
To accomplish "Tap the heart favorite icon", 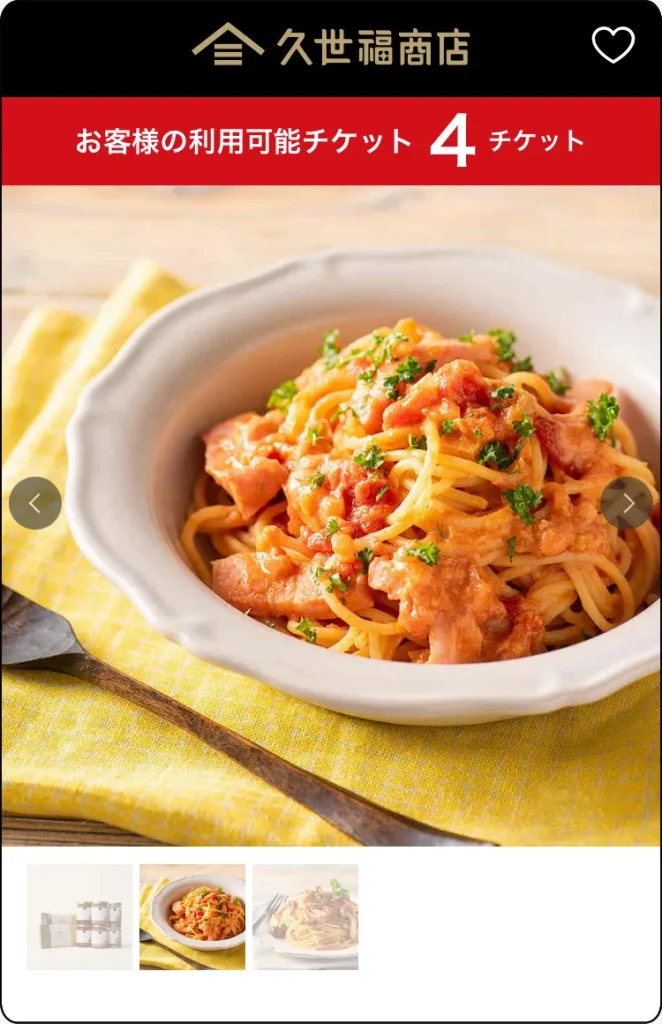I will click(613, 45).
